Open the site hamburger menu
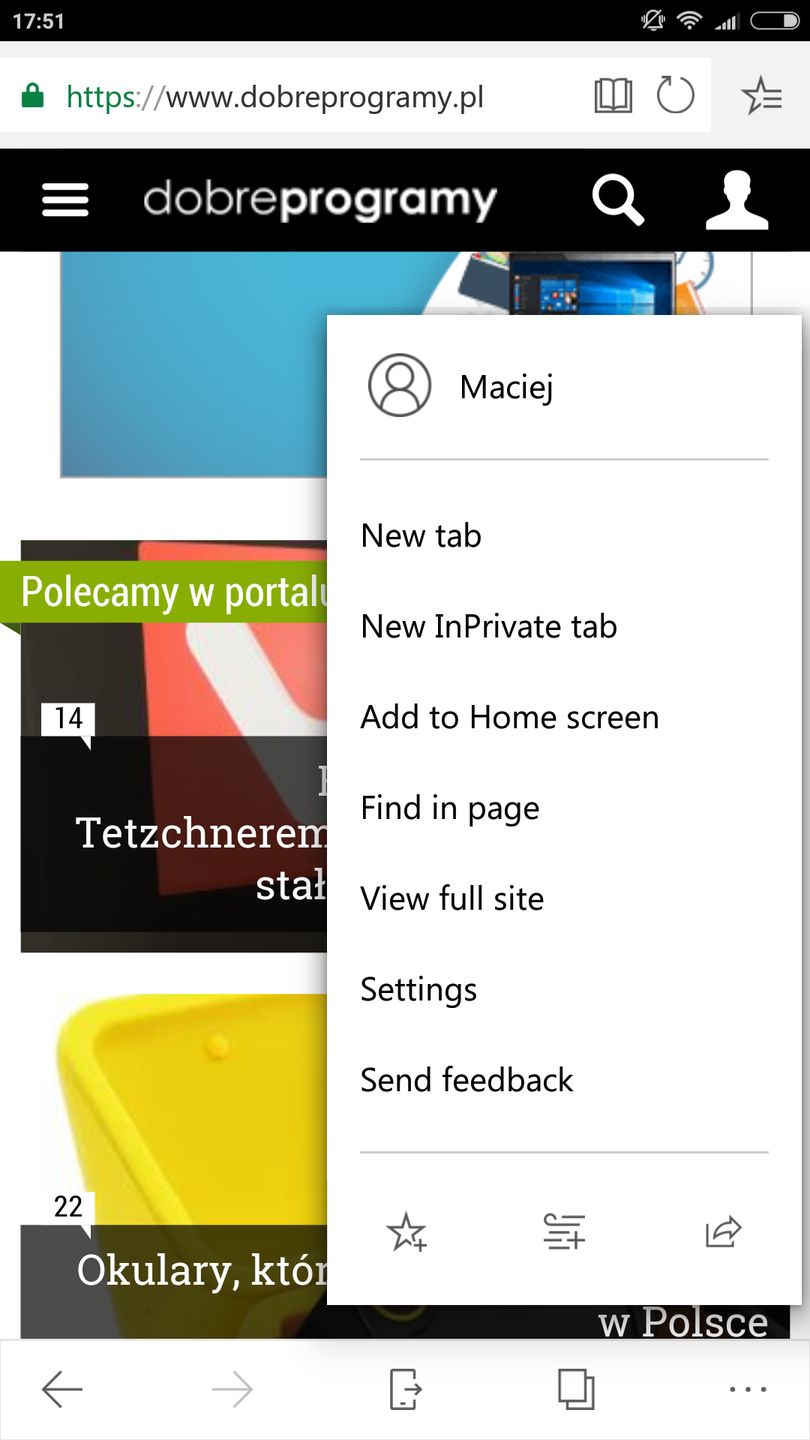Image resolution: width=810 pixels, height=1440 pixels. pyautogui.click(x=65, y=201)
